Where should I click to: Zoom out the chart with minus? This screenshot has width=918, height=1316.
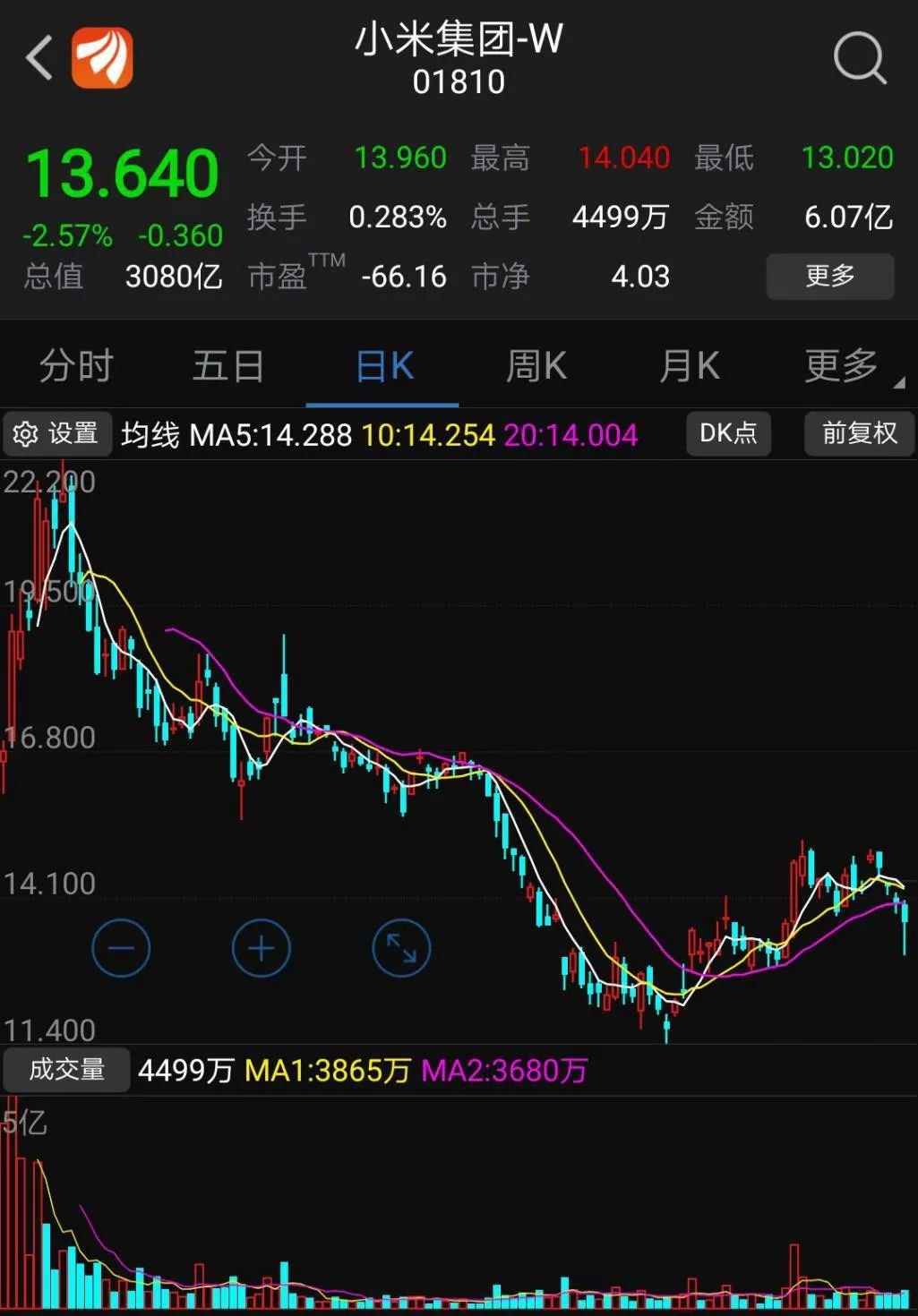[x=121, y=948]
